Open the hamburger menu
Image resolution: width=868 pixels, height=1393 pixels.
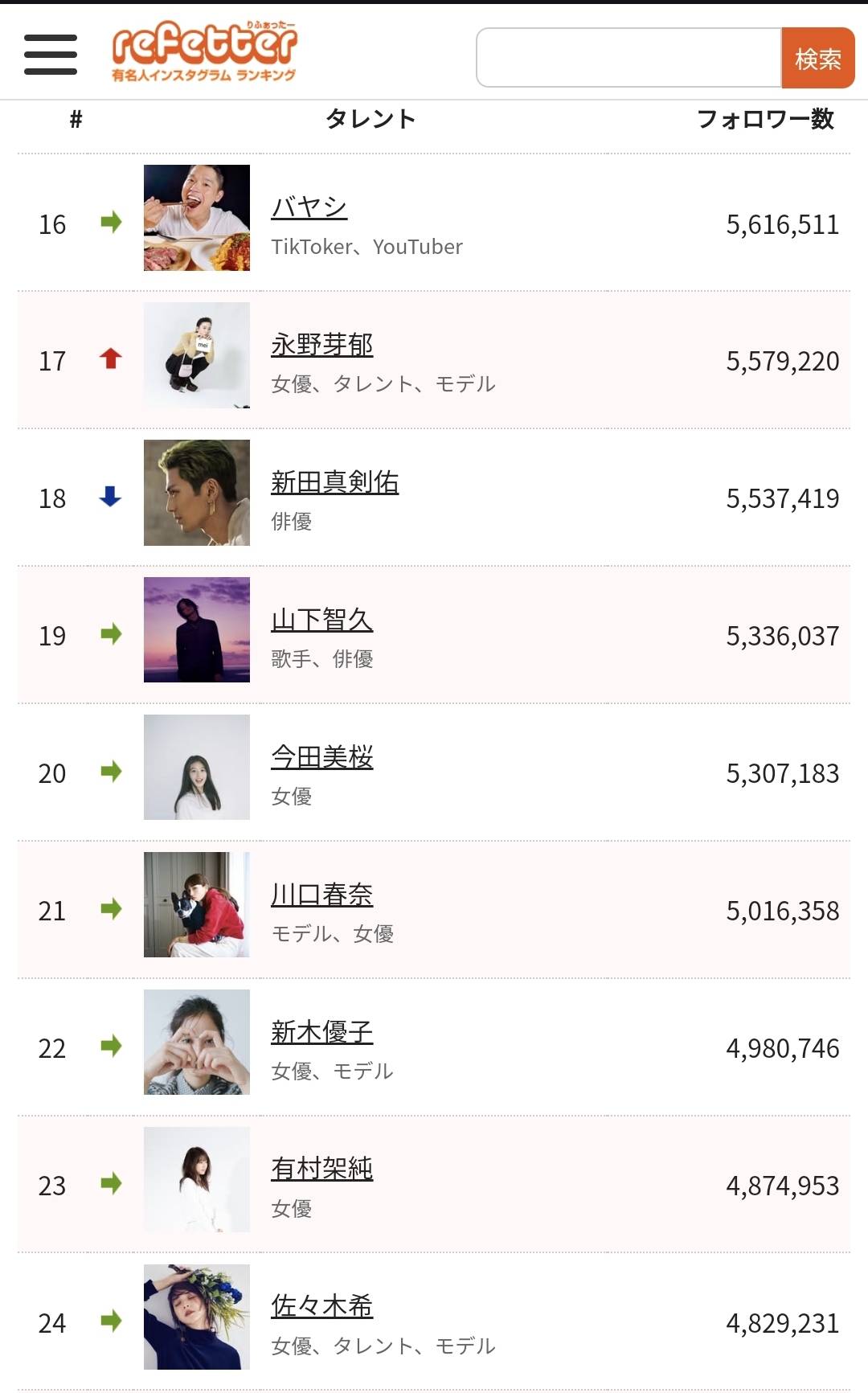point(50,55)
